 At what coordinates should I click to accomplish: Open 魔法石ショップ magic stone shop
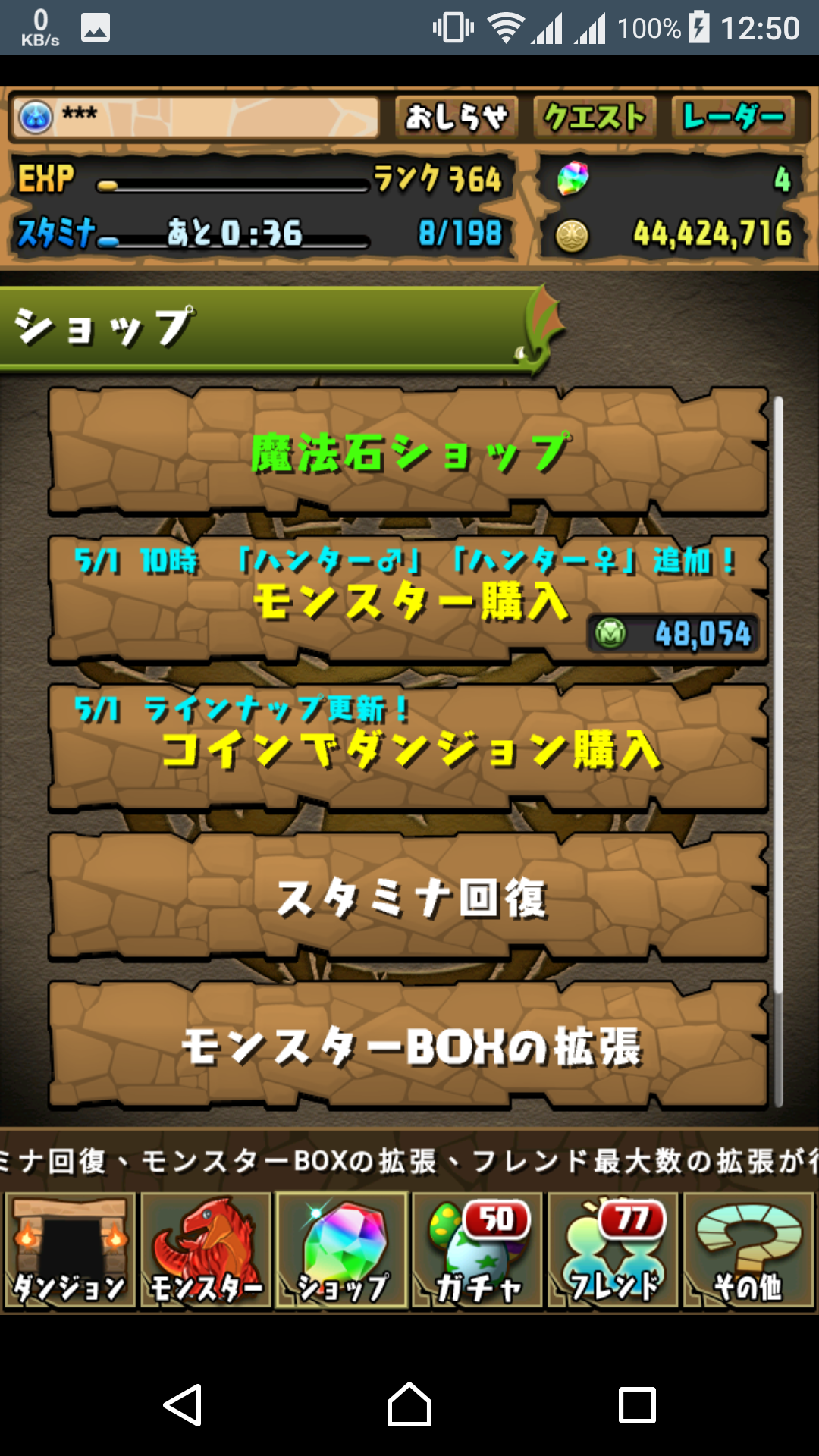pyautogui.click(x=409, y=453)
